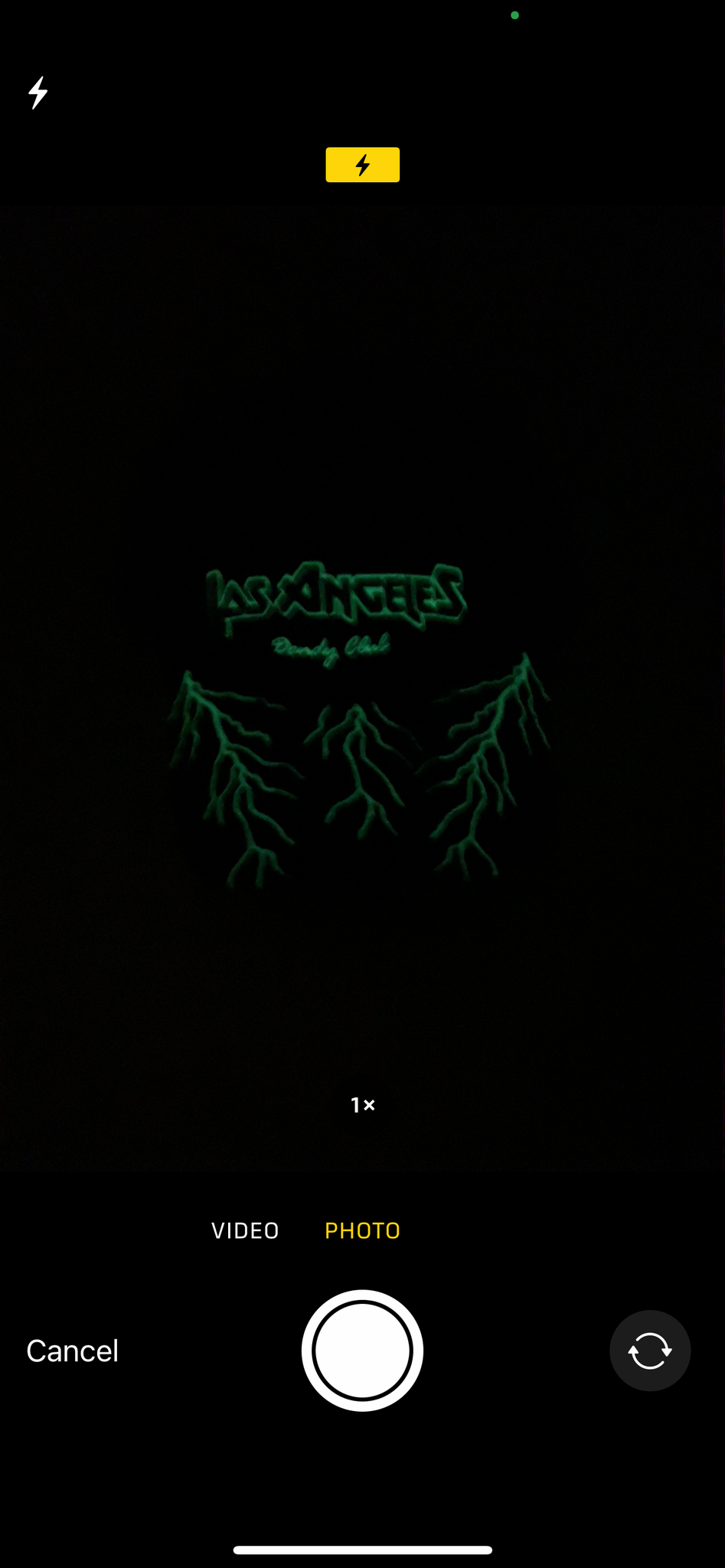Flip between front and rear camera

coord(650,1351)
